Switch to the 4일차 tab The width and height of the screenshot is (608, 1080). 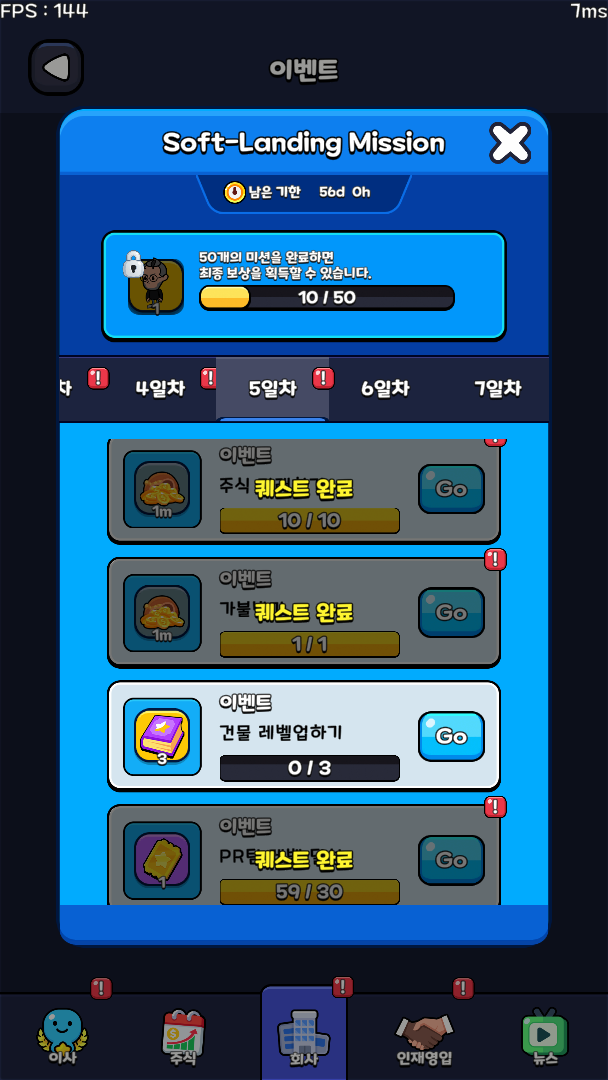point(160,388)
